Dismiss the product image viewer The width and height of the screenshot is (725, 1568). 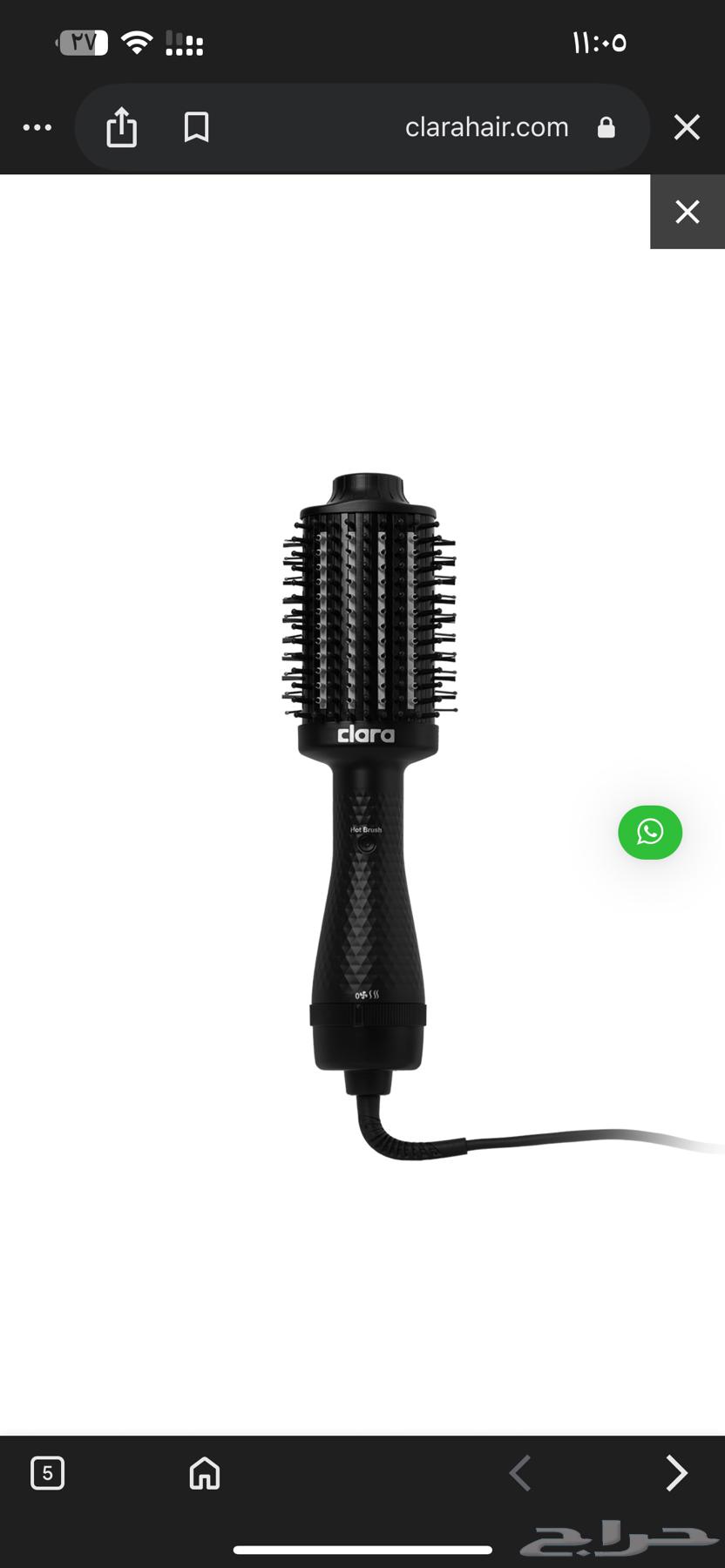[687, 212]
